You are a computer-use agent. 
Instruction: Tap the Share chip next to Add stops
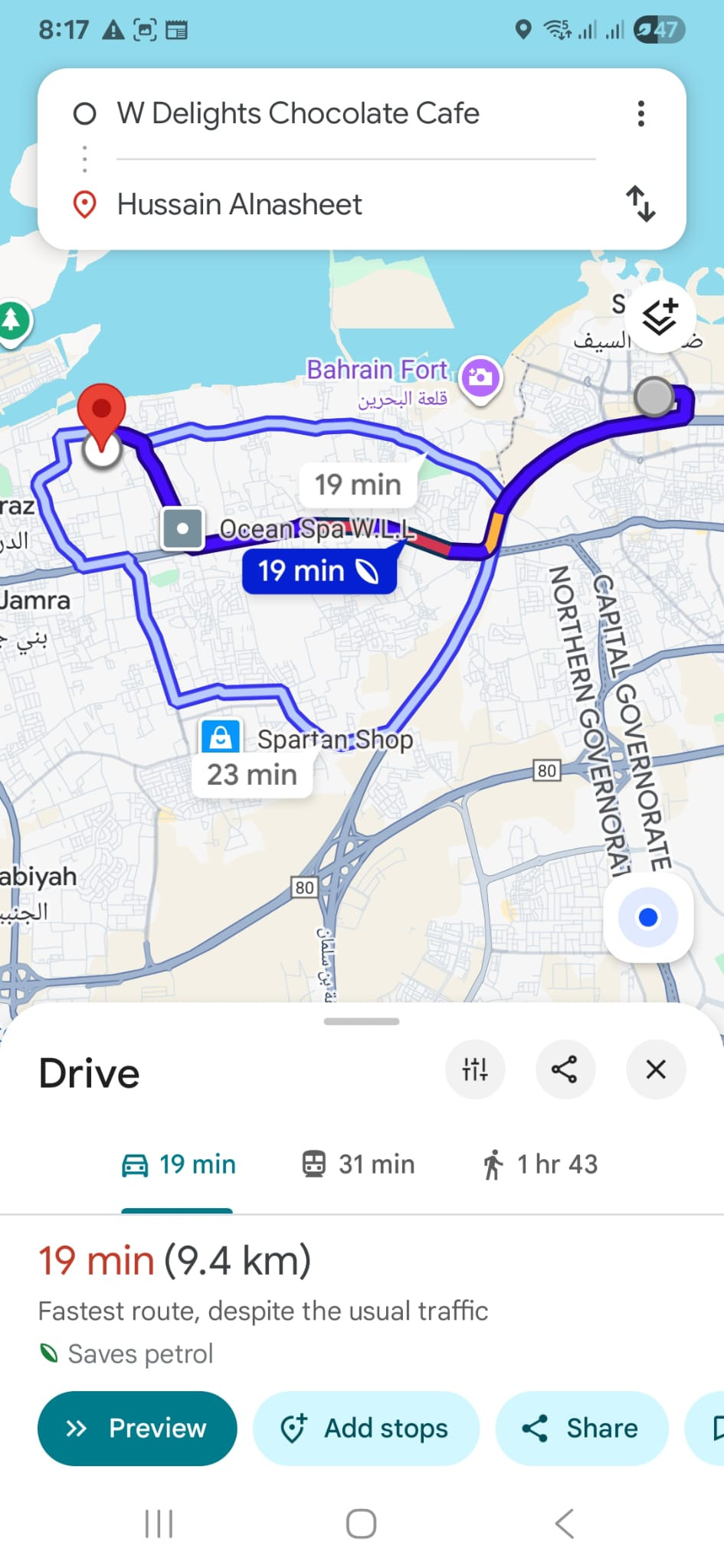point(581,1428)
